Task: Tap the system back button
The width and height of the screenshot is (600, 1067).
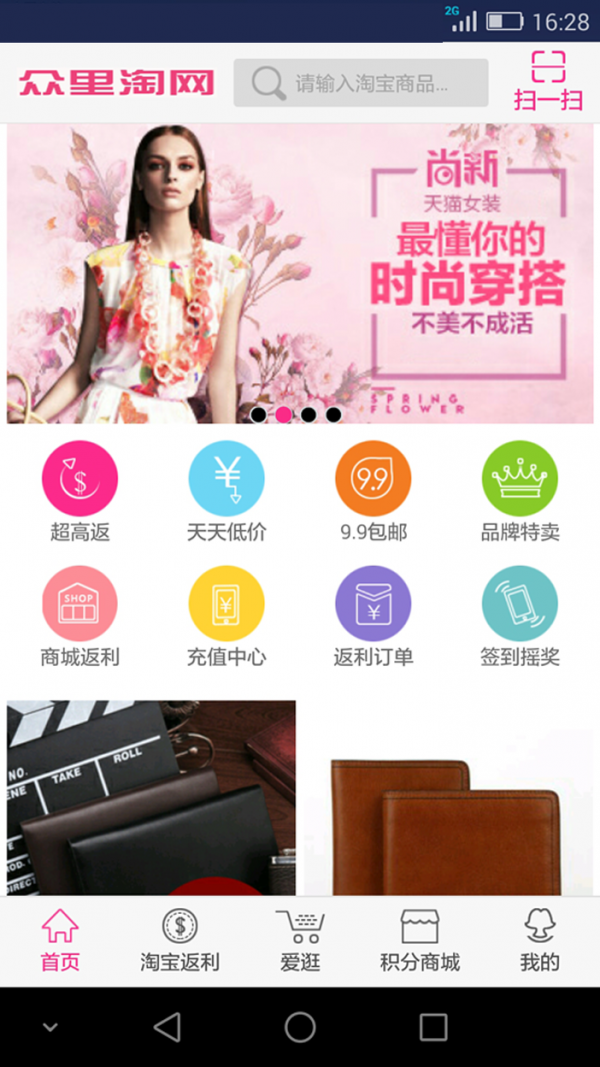Action: [x=167, y=1027]
